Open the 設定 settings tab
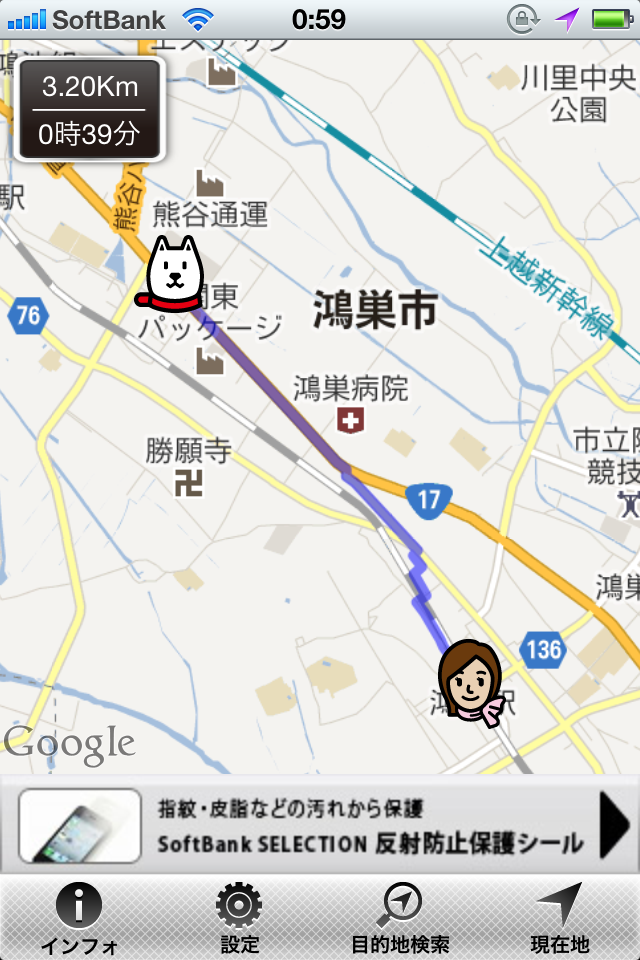The height and width of the screenshot is (960, 640). coord(239,917)
